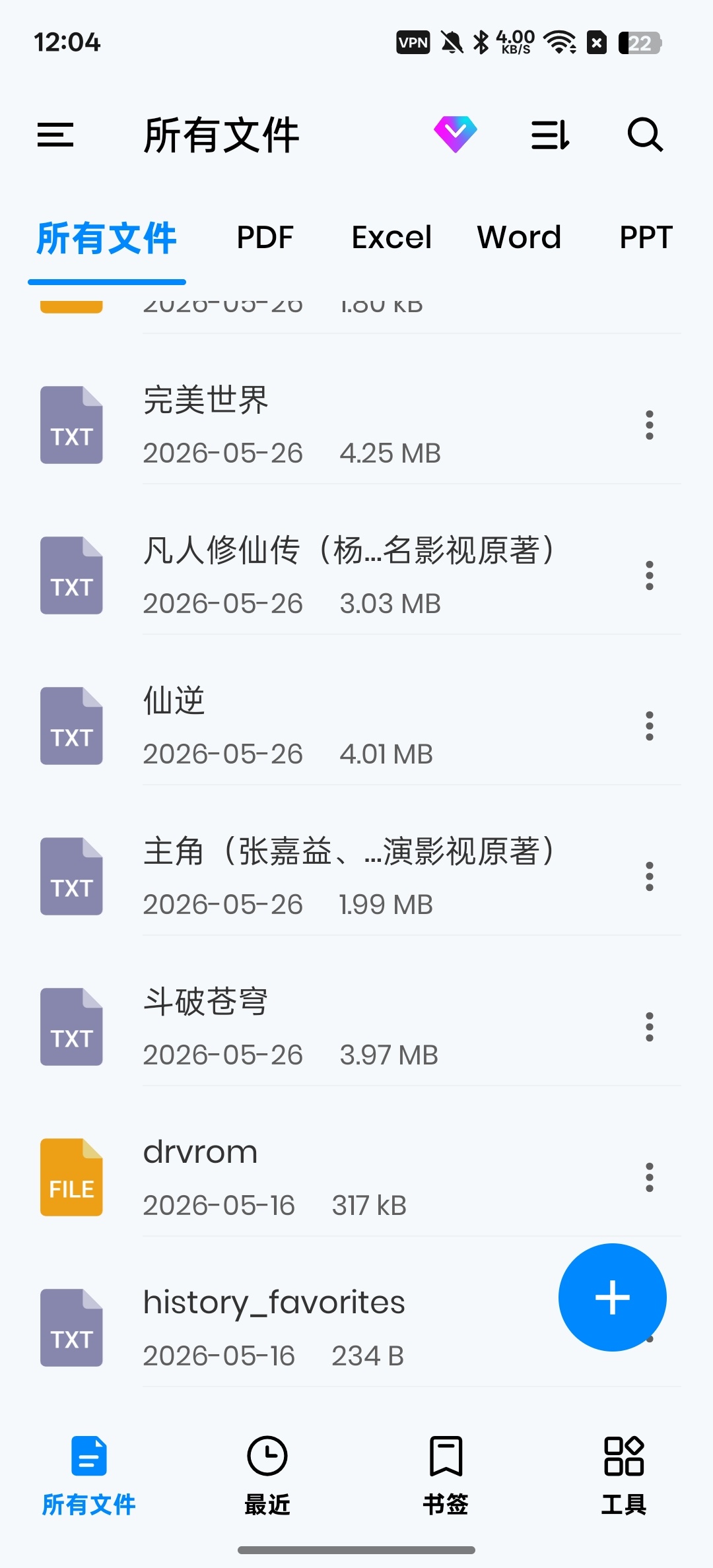
Task: Select the Word tab
Action: click(519, 238)
